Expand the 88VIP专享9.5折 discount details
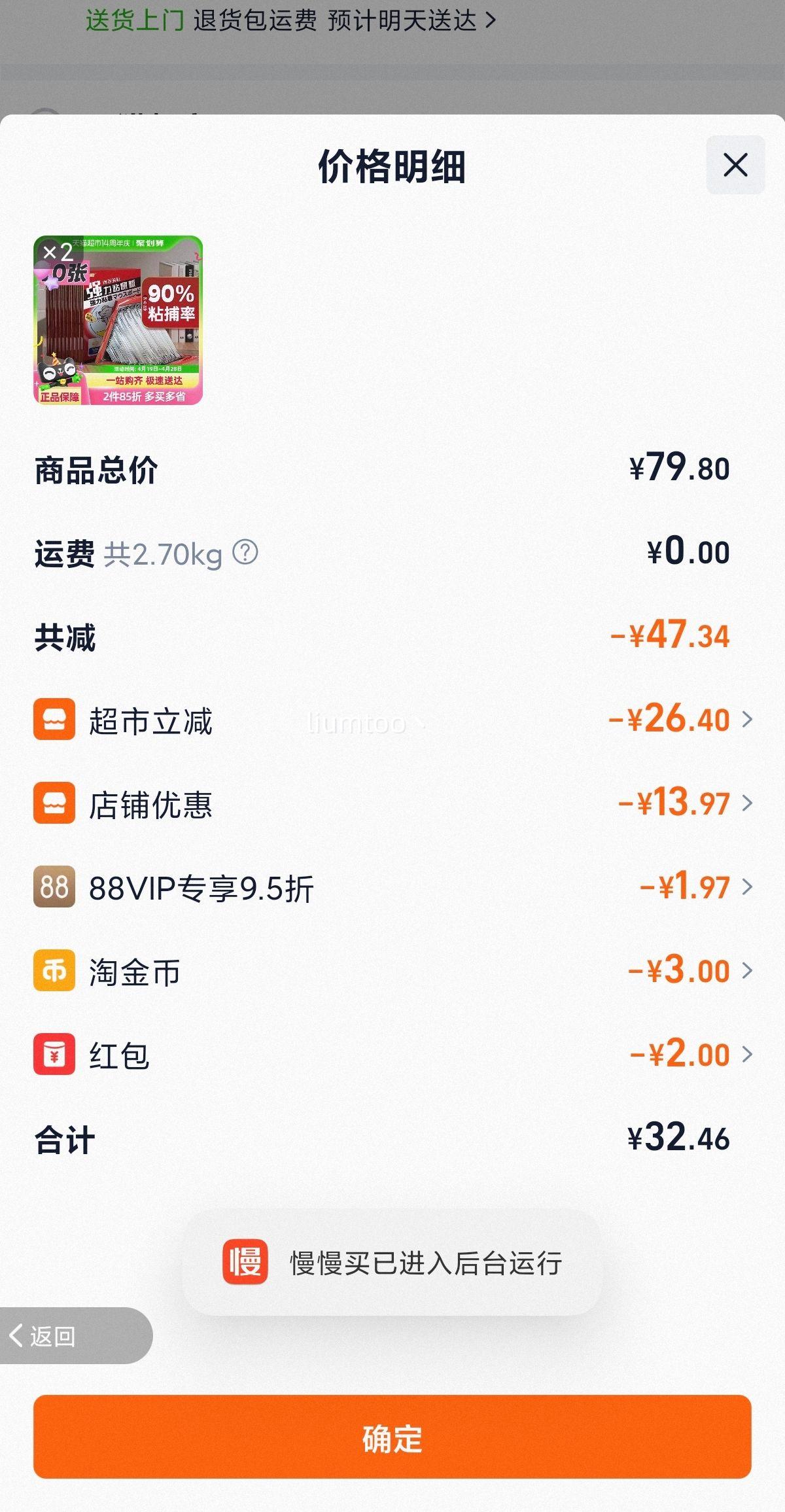 click(x=746, y=887)
